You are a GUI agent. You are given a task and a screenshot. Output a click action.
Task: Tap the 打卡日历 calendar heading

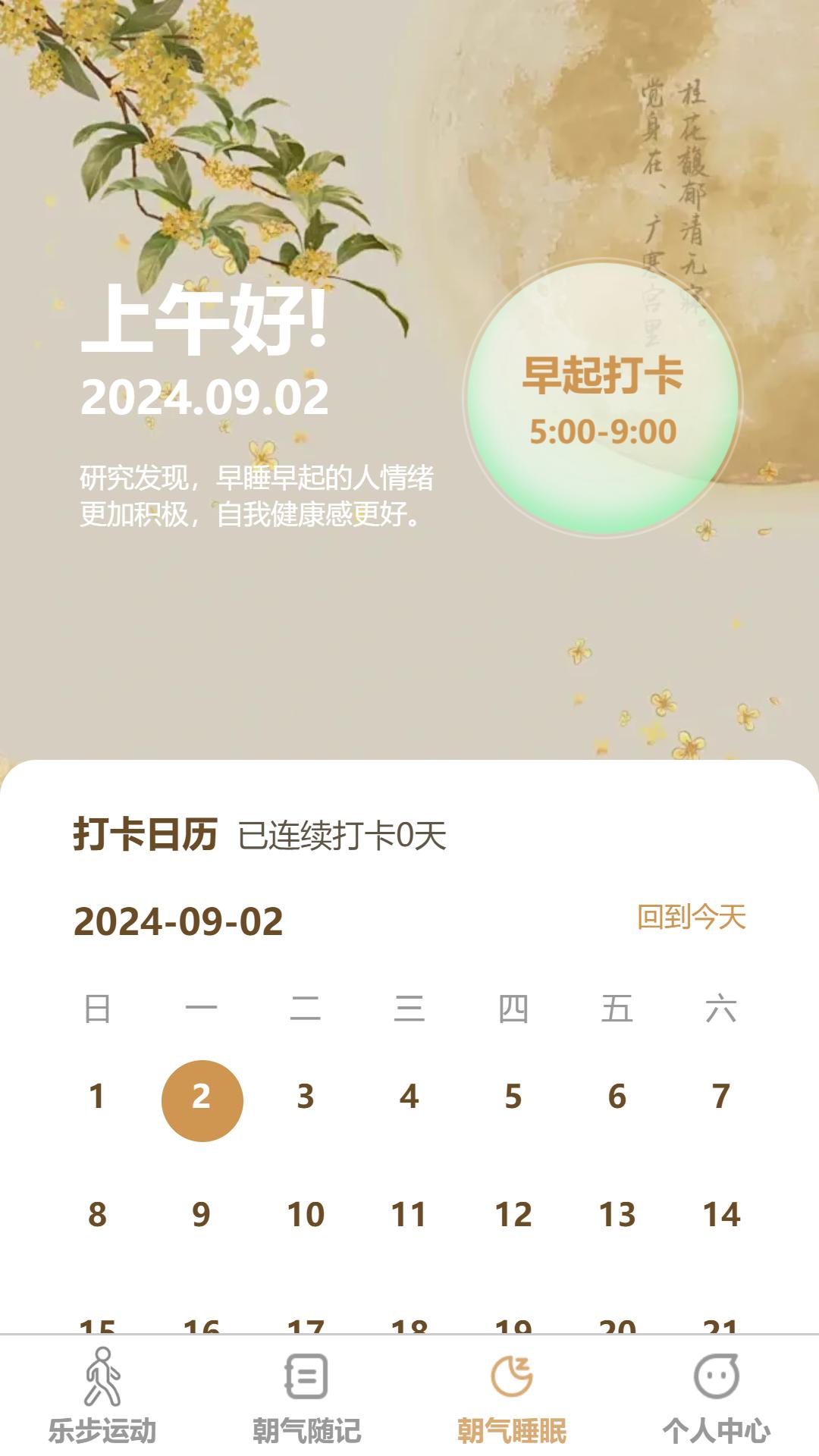pos(143,834)
